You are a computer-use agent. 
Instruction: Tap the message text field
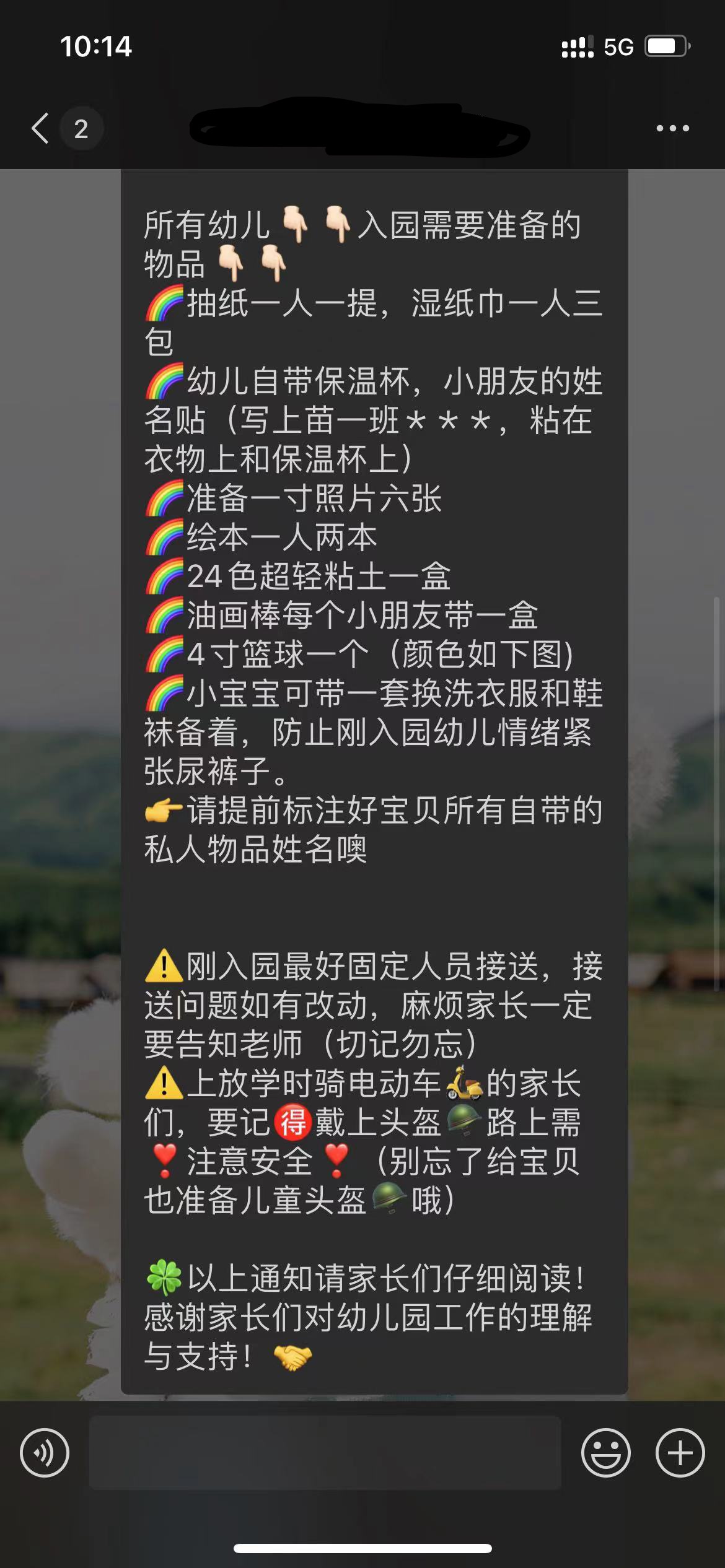coord(325,1453)
